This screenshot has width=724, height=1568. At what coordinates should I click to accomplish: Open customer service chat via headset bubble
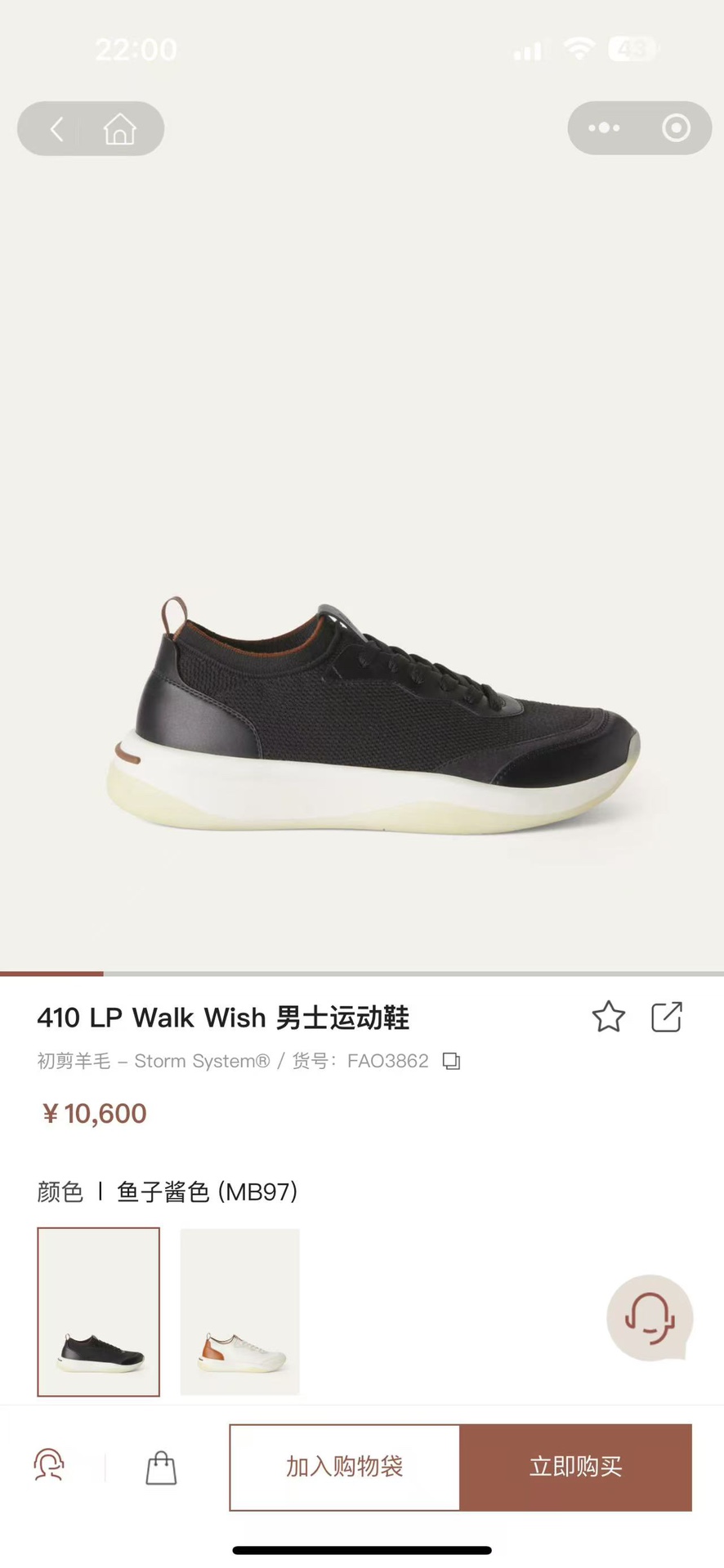[x=650, y=1318]
